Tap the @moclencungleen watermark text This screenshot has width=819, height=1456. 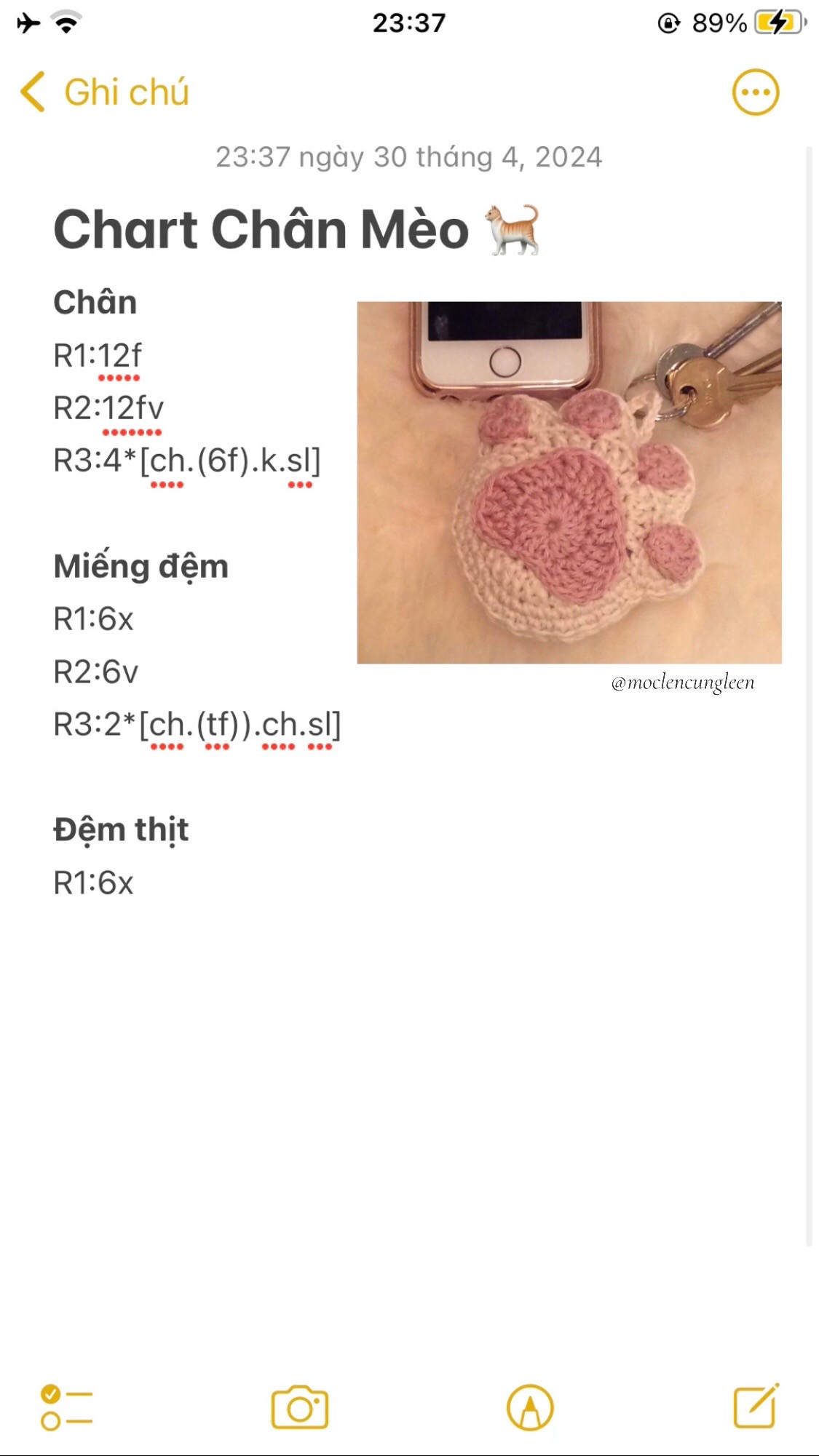[x=682, y=682]
